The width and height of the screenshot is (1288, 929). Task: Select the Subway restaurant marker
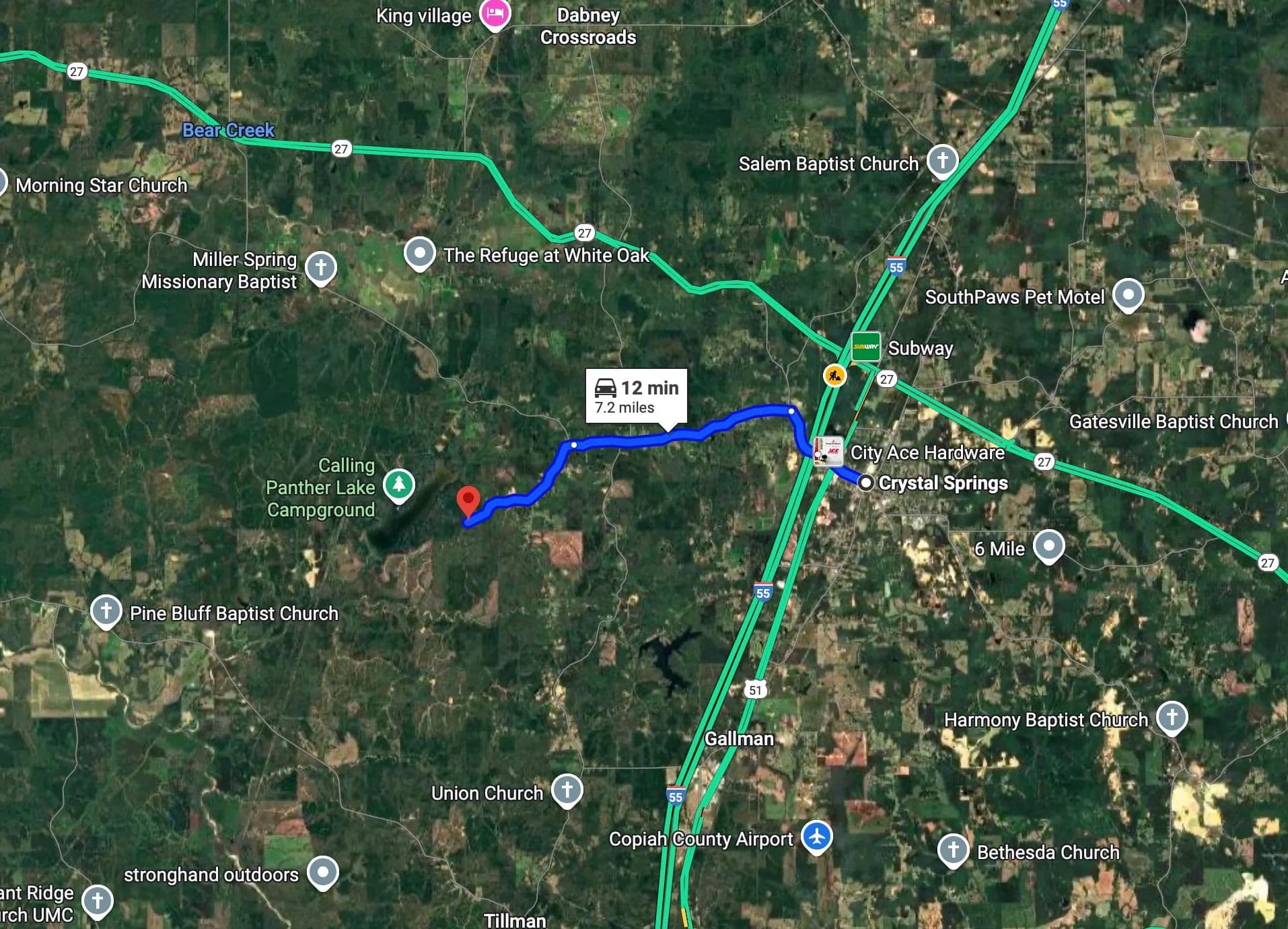[x=865, y=347]
